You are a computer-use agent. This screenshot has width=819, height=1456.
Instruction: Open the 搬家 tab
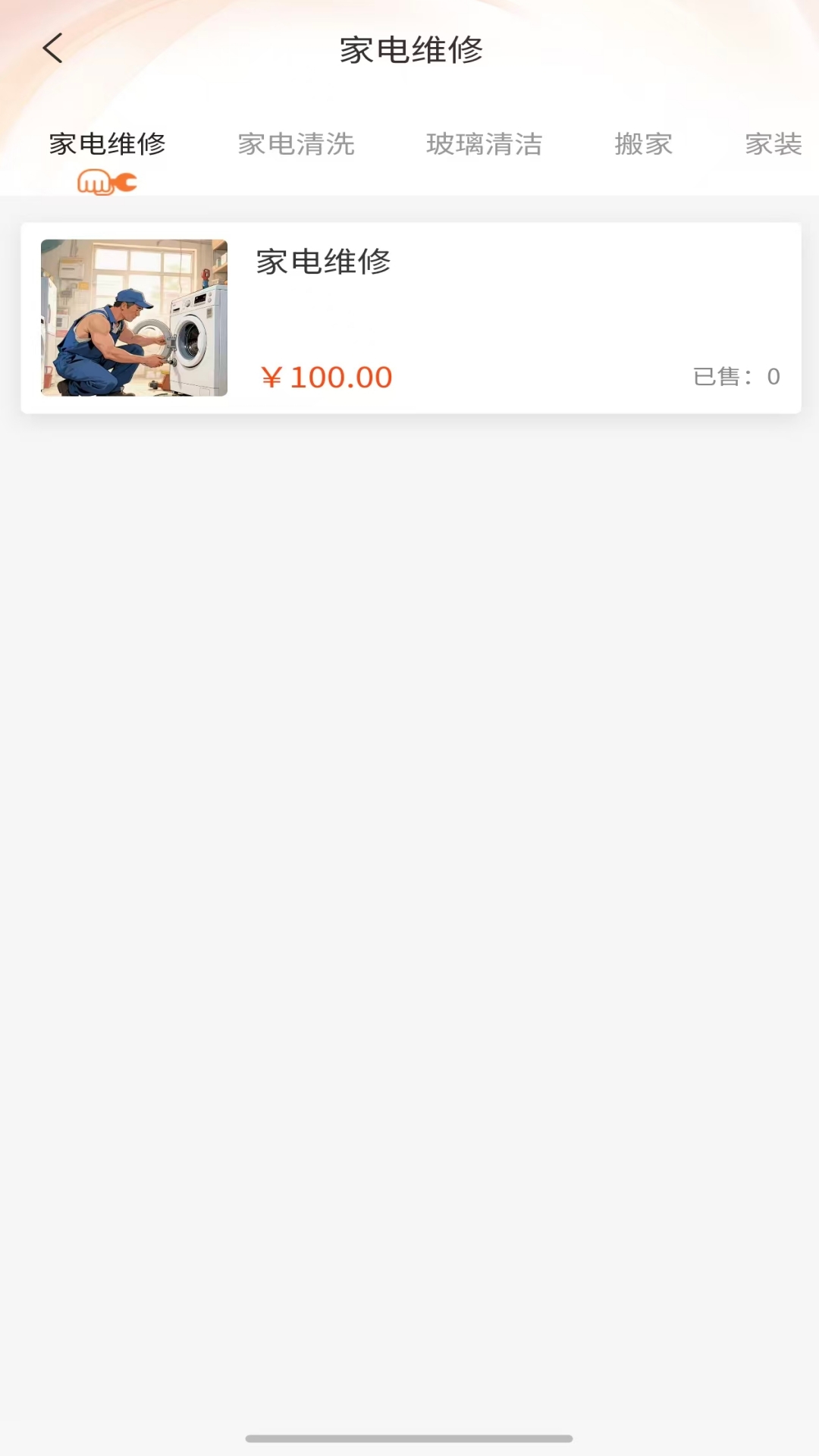(x=643, y=144)
